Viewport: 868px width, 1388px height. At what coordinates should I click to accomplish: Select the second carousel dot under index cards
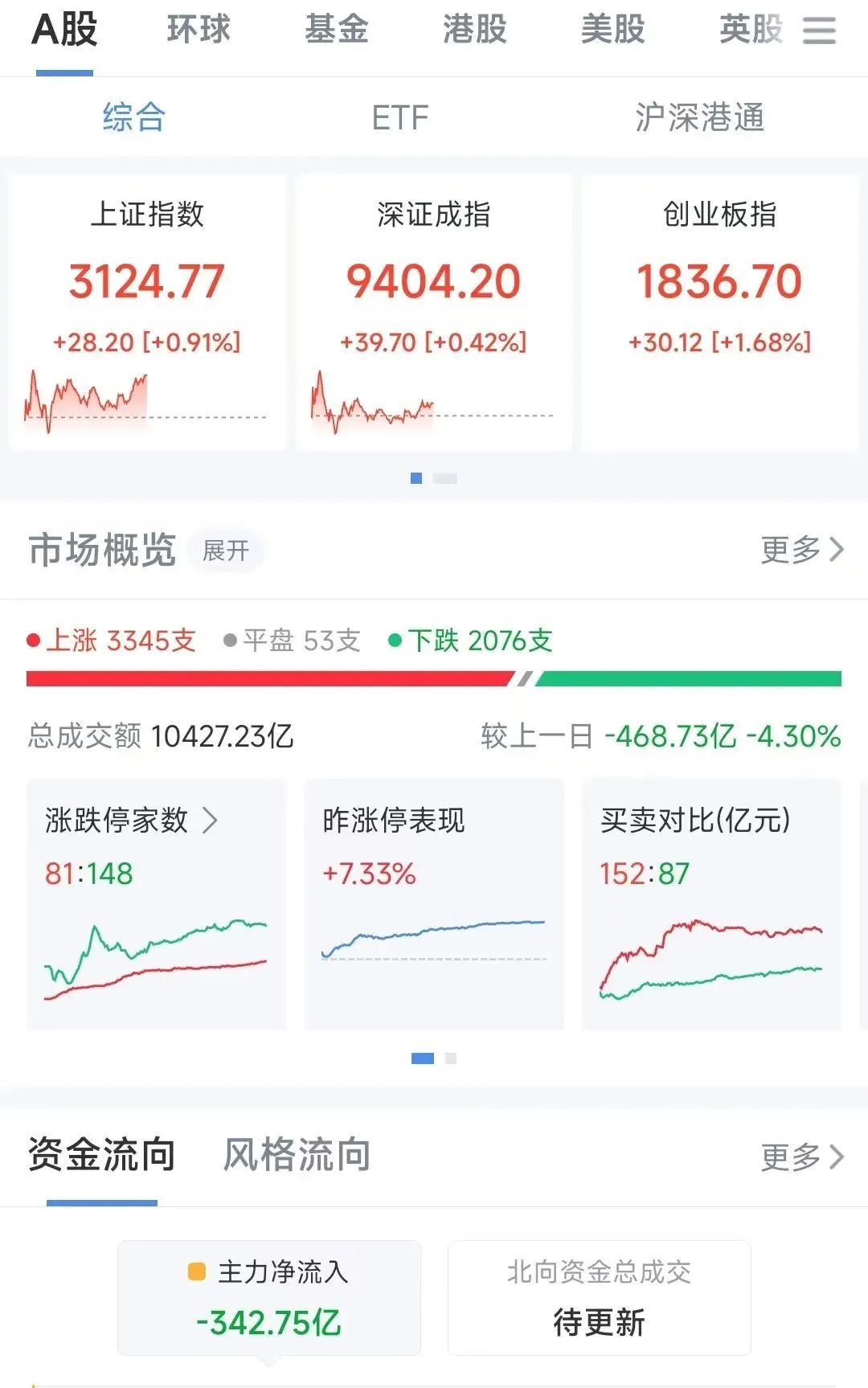pyautogui.click(x=444, y=478)
